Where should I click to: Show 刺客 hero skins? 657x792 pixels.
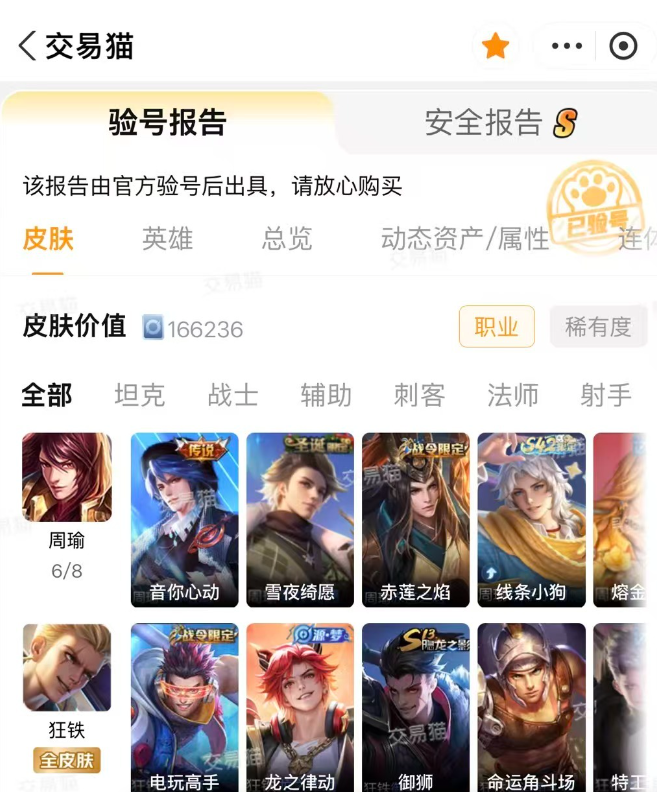pyautogui.click(x=420, y=395)
